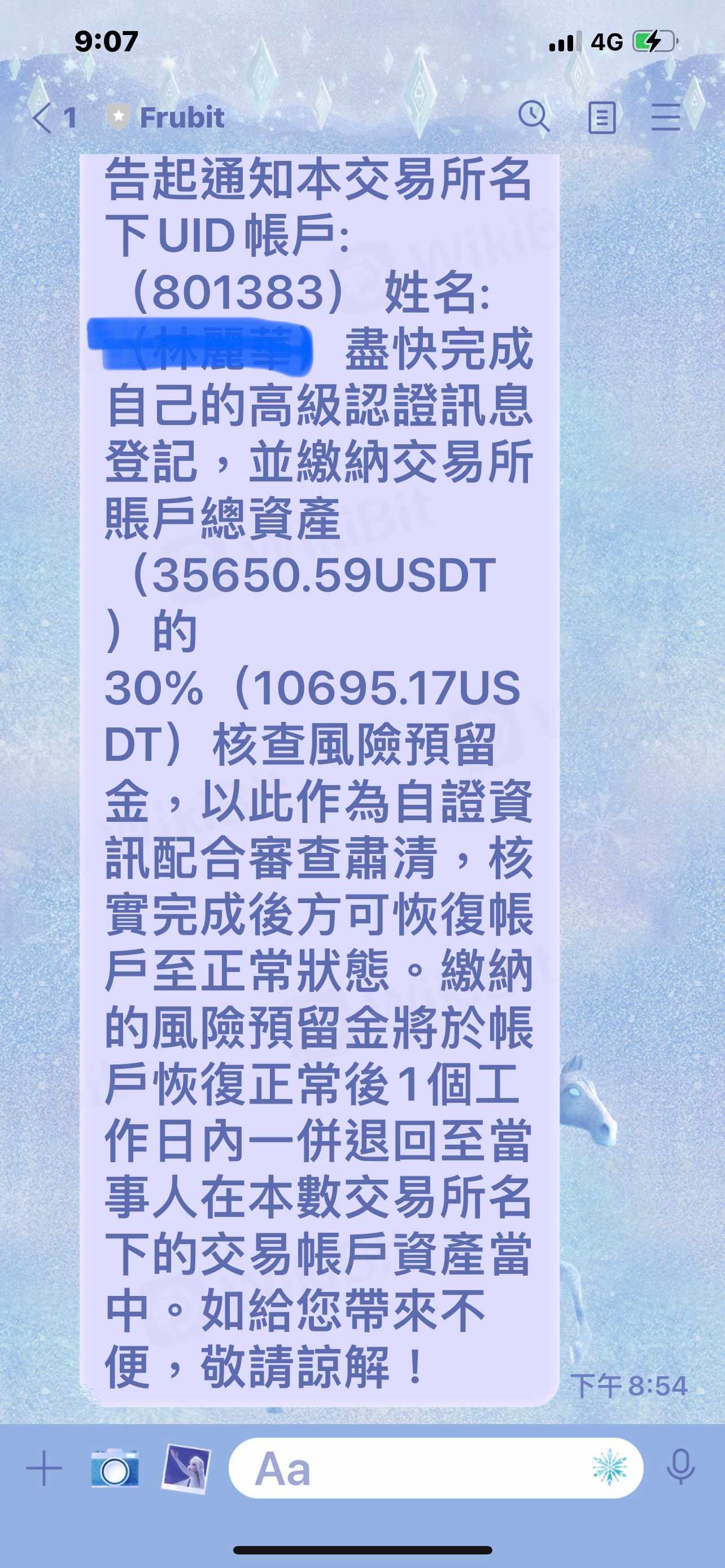
Task: Tap the Aa message input field
Action: coord(402,1468)
